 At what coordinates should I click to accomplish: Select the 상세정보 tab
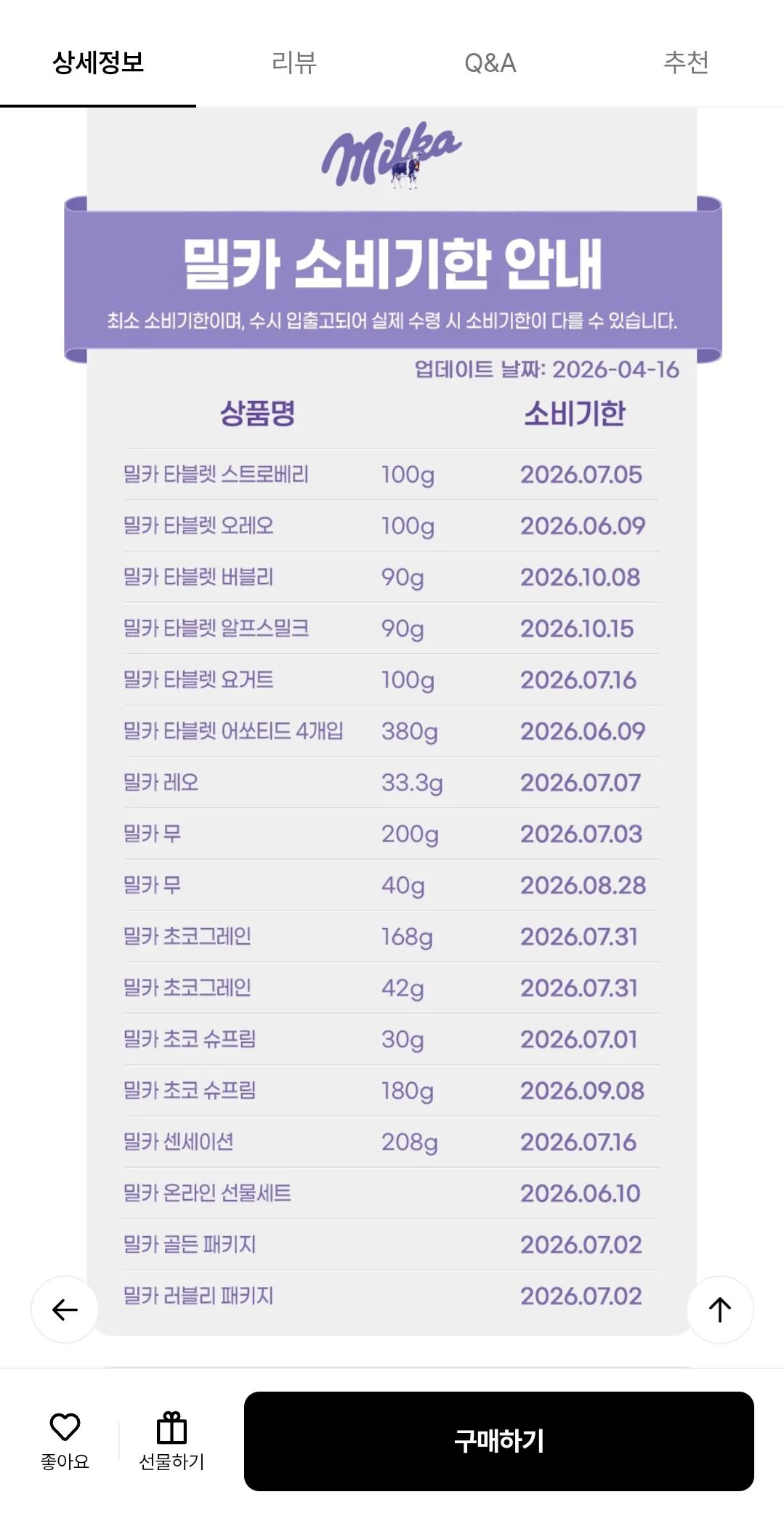pyautogui.click(x=97, y=64)
